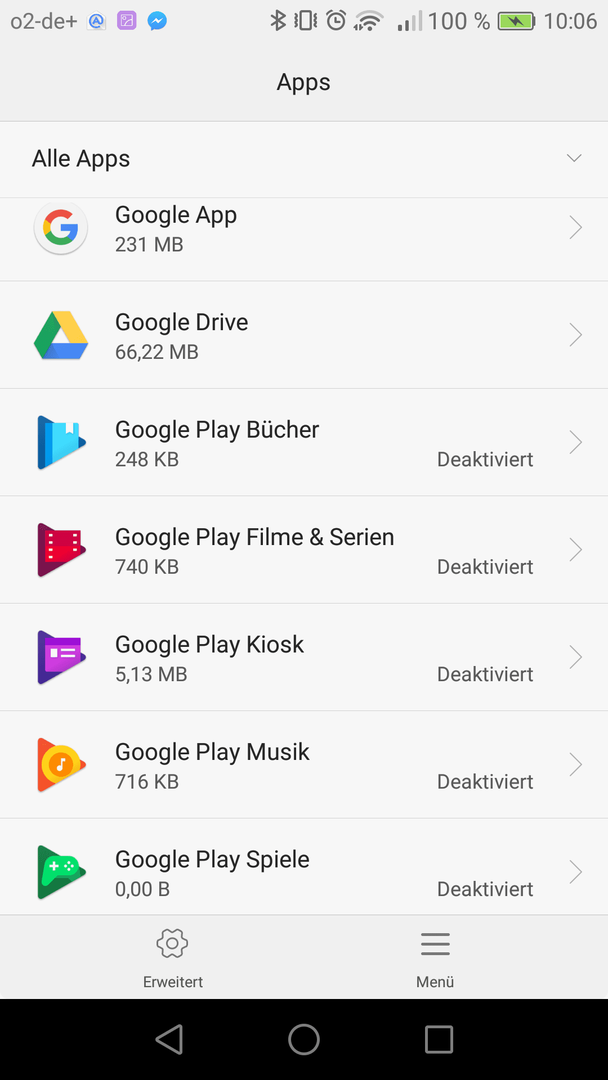Tap the system home button

point(304,1039)
